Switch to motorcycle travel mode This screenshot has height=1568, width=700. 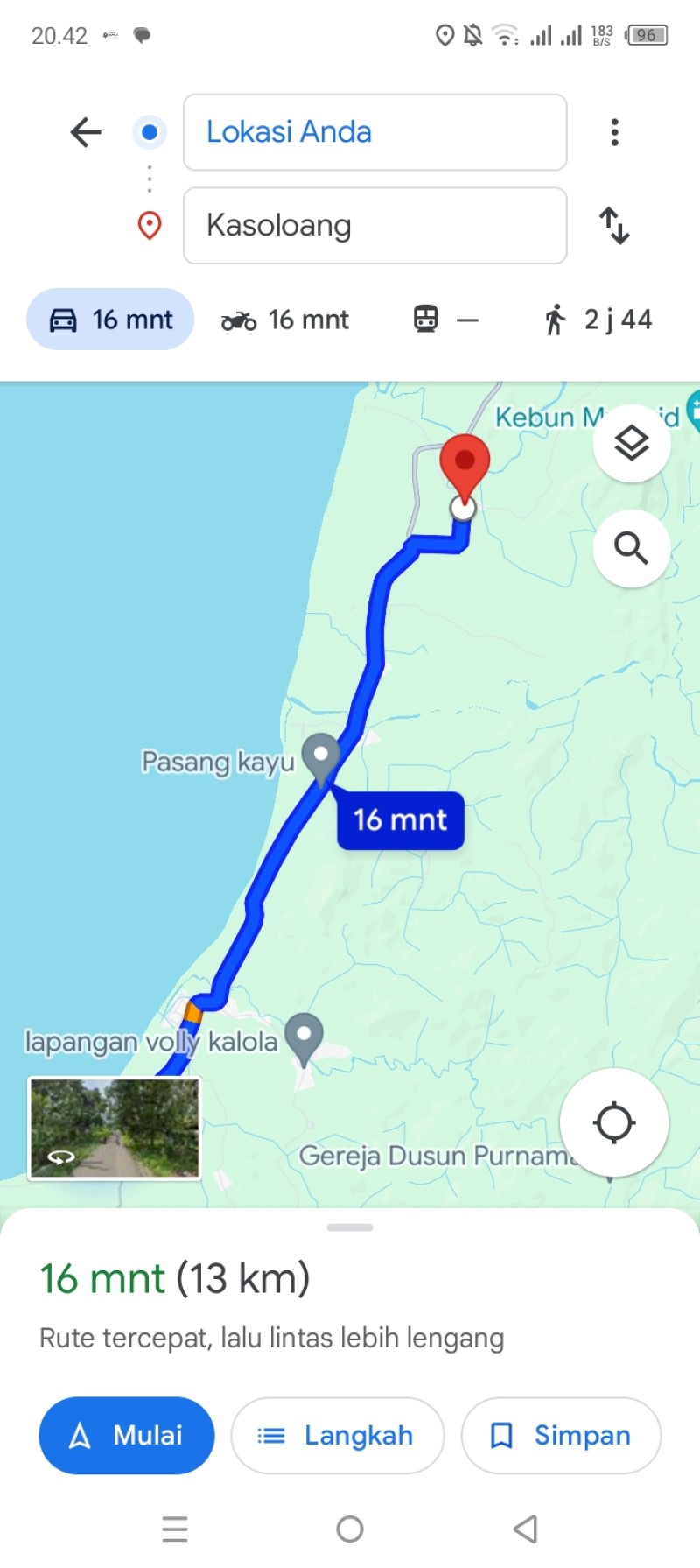tap(285, 320)
